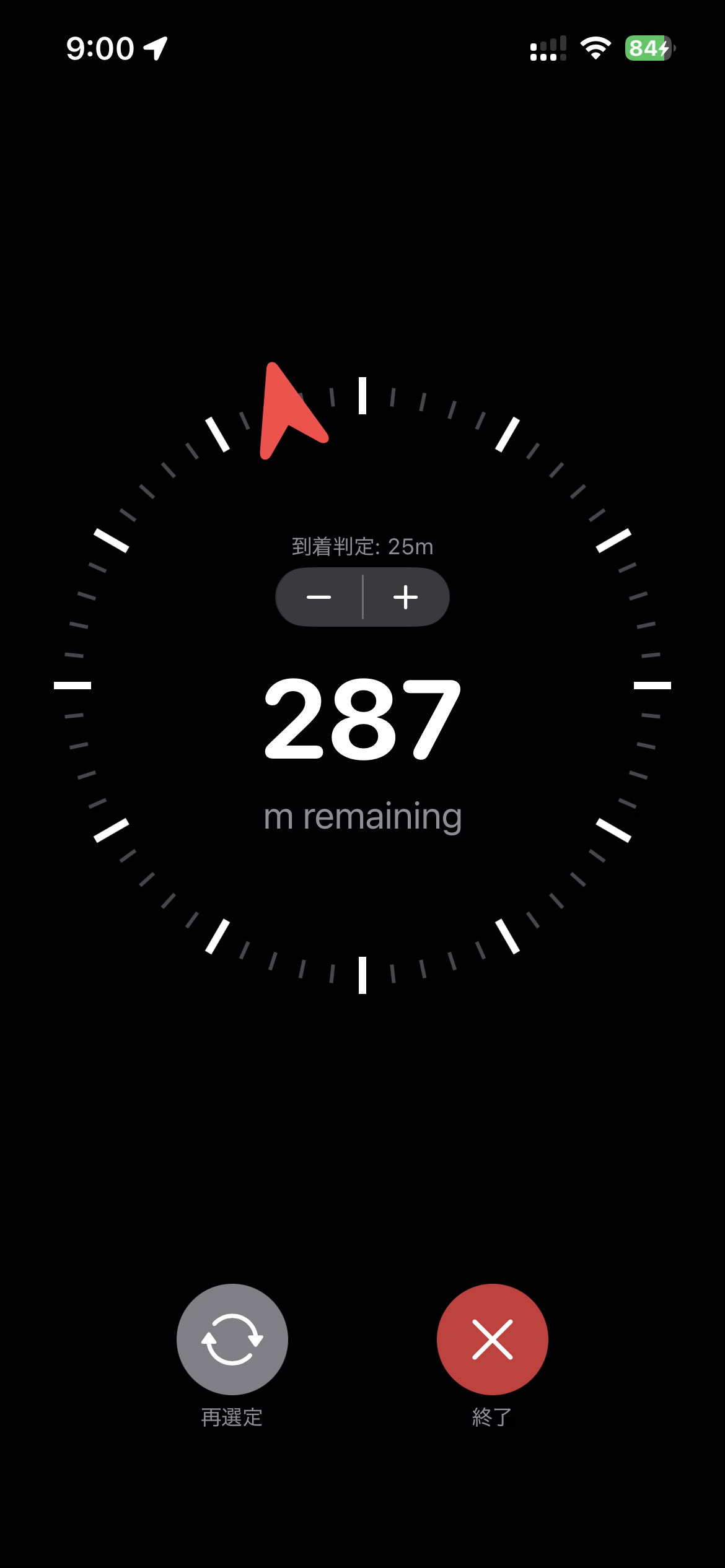Tap the 再選定 reselect button
Screen dimensions: 725x1568
pyautogui.click(x=232, y=1339)
